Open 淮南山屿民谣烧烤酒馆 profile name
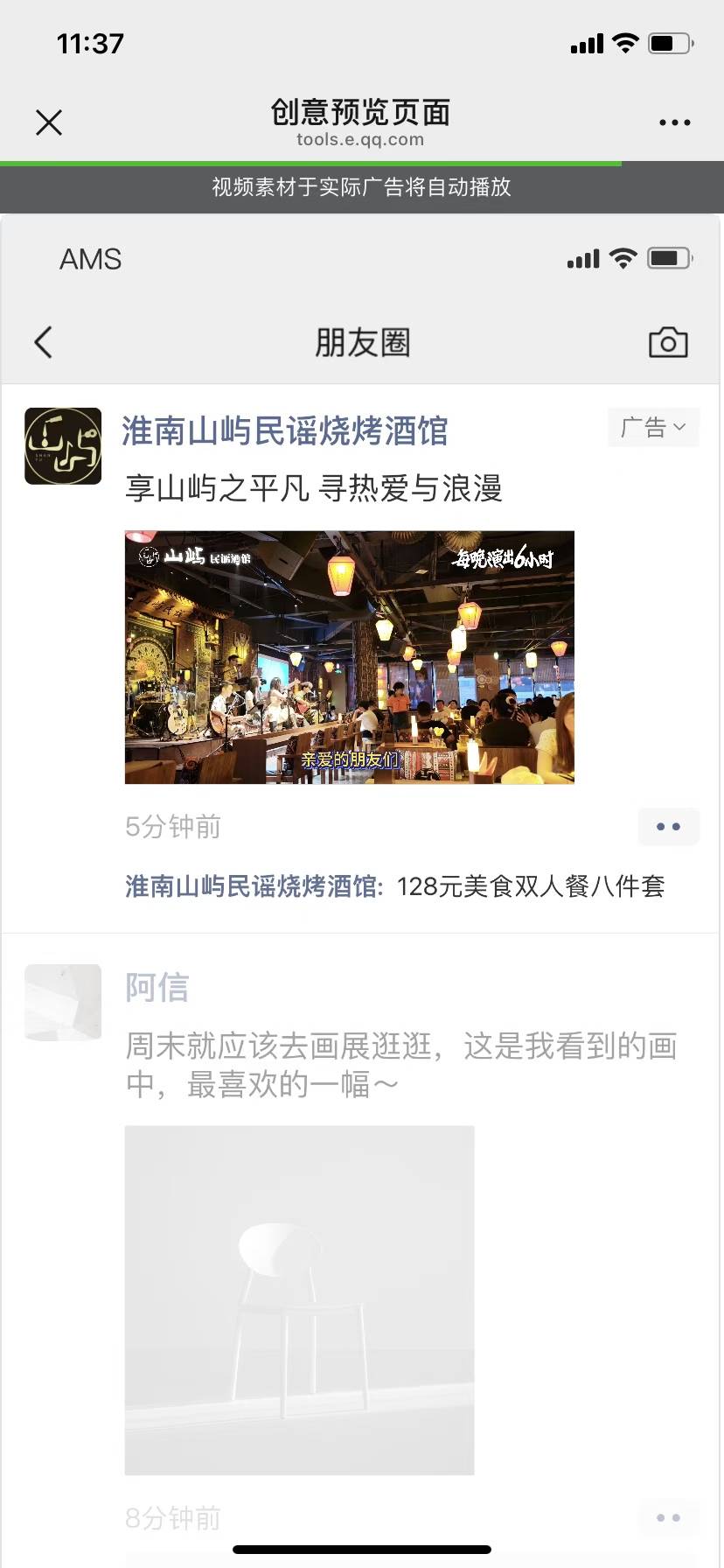The width and height of the screenshot is (724, 1568). tap(285, 430)
